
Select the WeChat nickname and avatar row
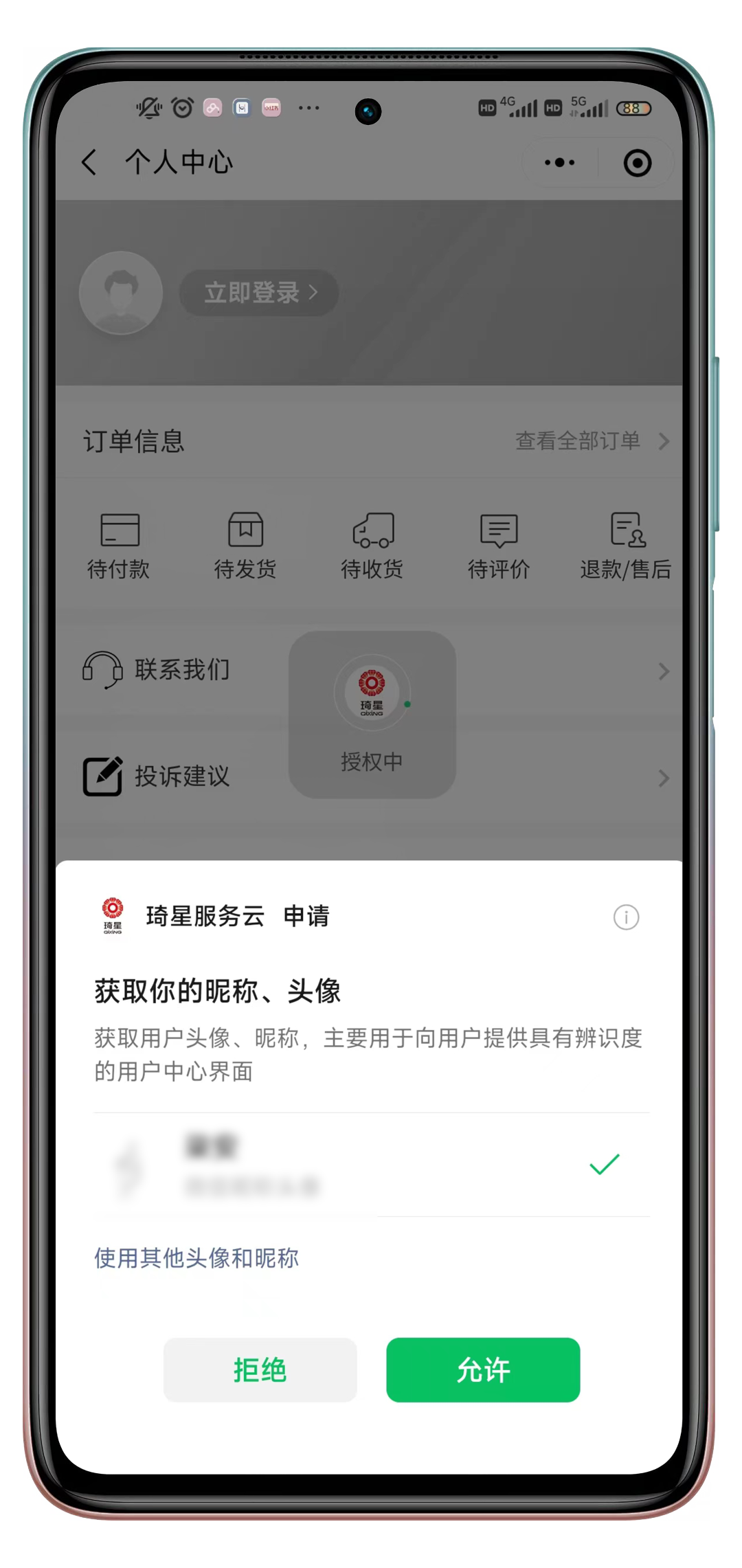pyautogui.click(x=371, y=1165)
